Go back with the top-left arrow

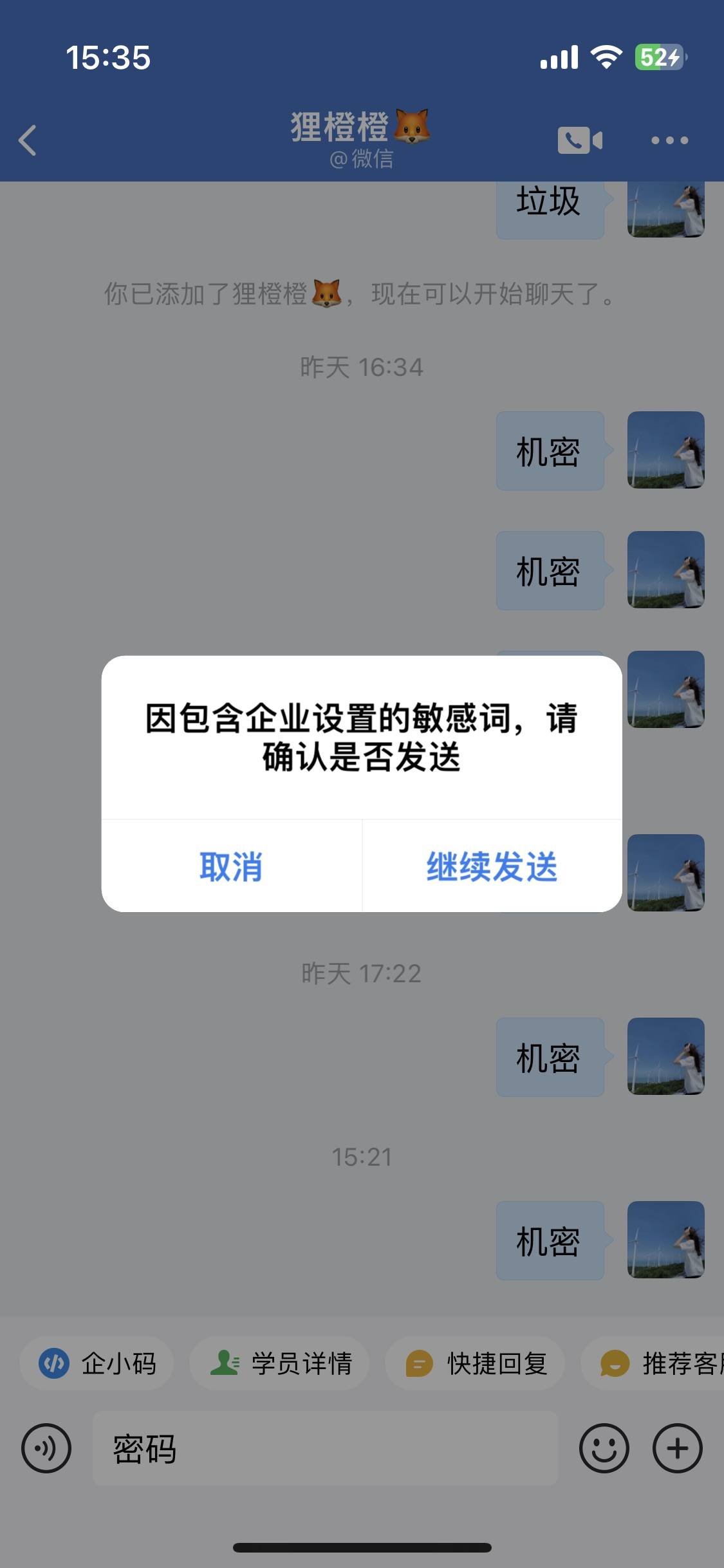[x=28, y=140]
